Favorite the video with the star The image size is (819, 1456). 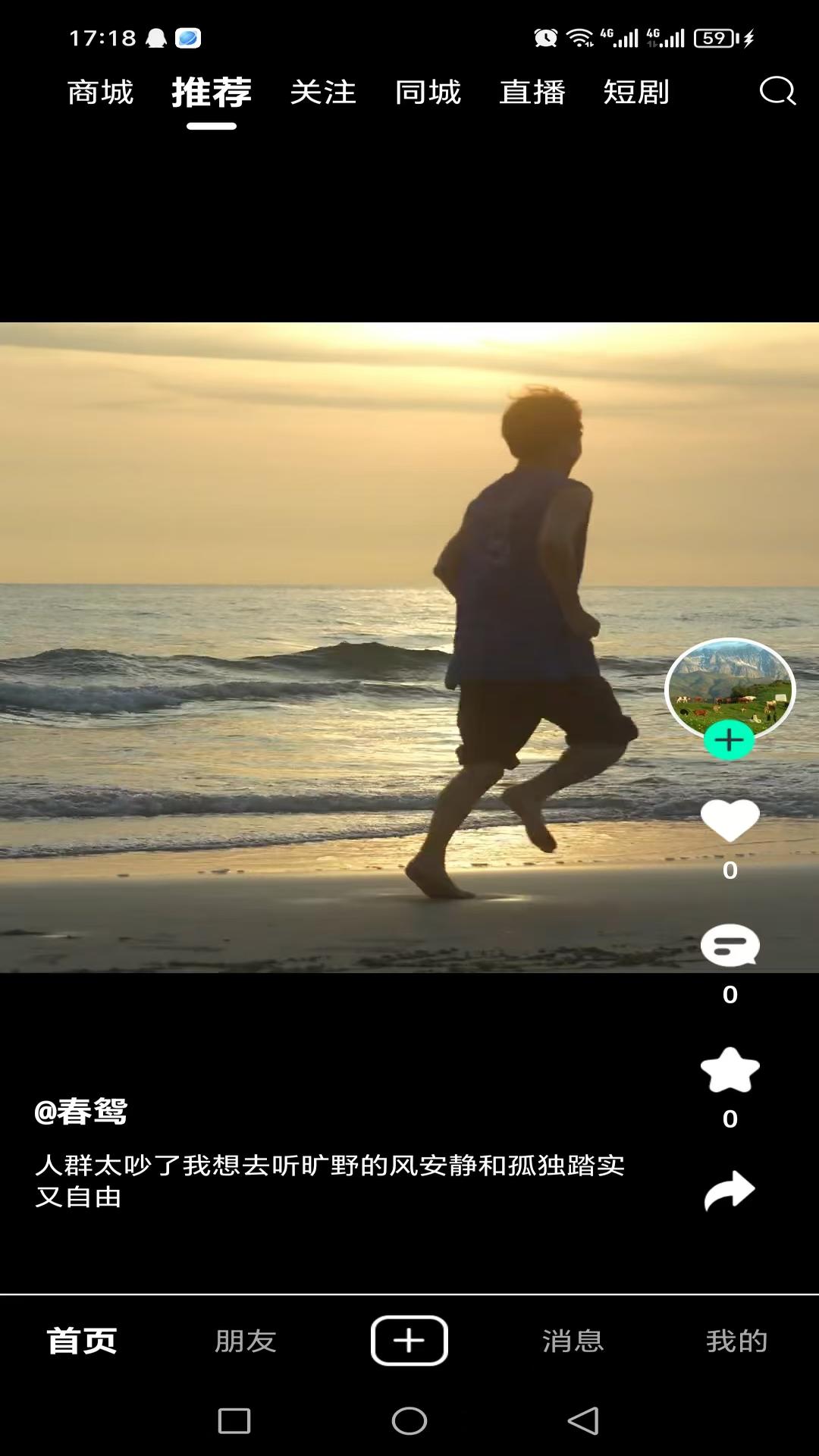(730, 1070)
